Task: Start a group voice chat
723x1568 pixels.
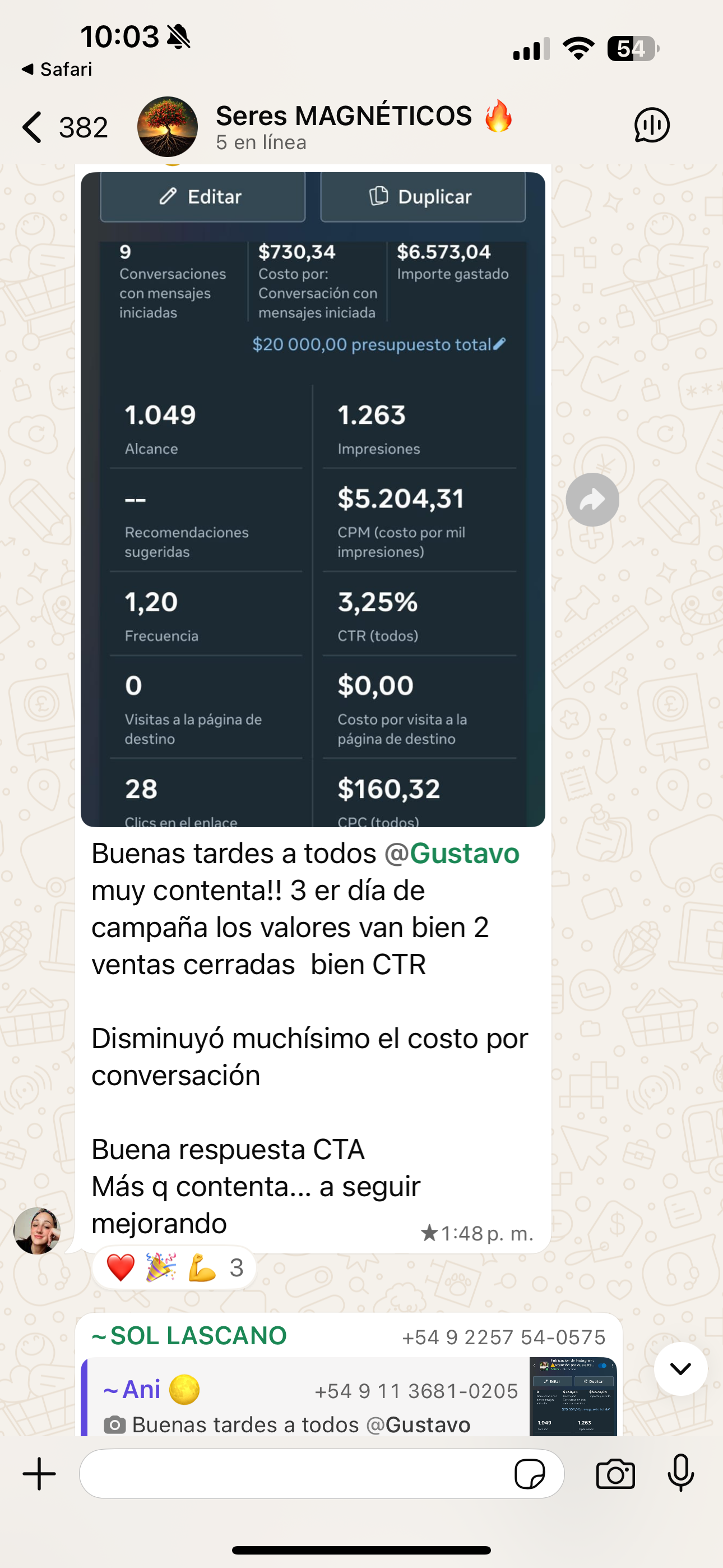Action: pos(651,126)
